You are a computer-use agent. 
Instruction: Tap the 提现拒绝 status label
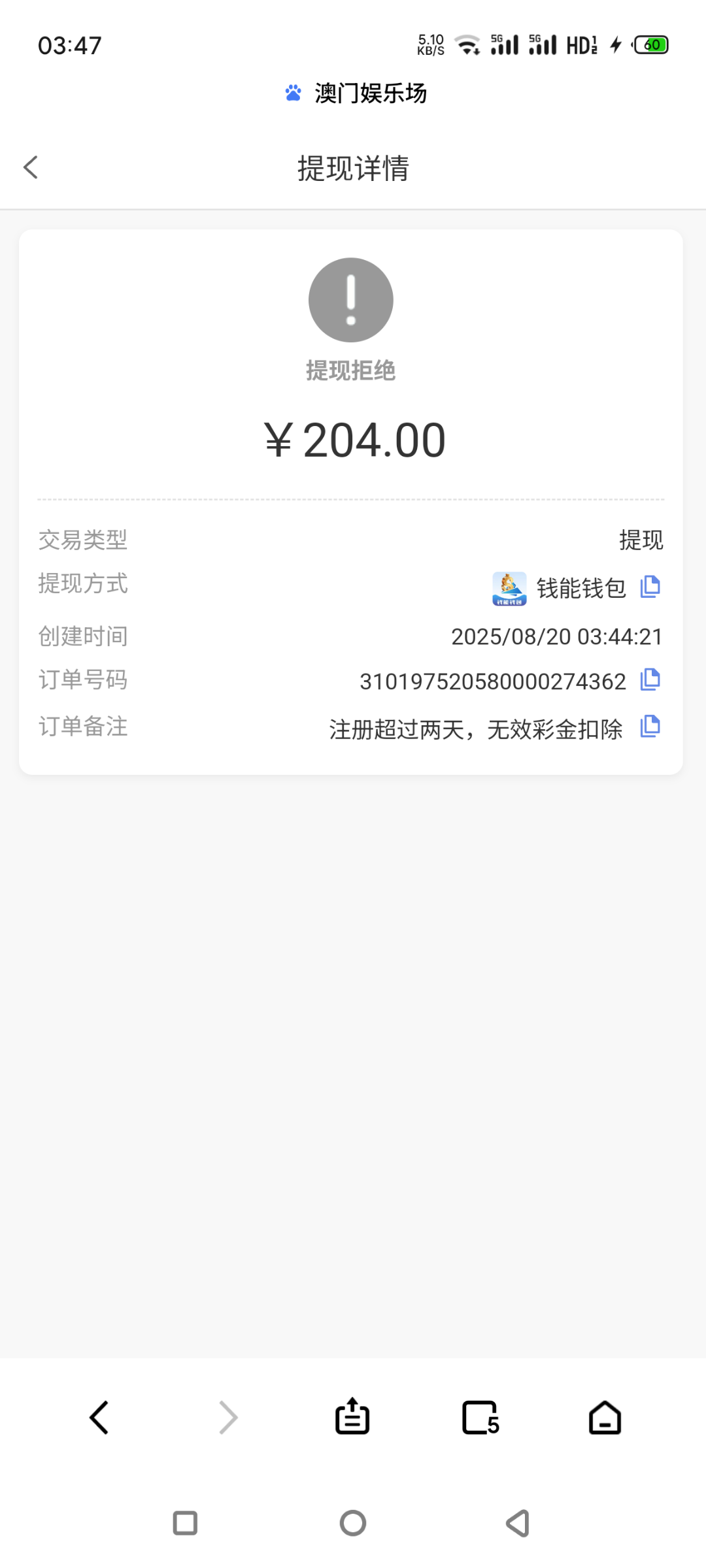click(x=351, y=370)
